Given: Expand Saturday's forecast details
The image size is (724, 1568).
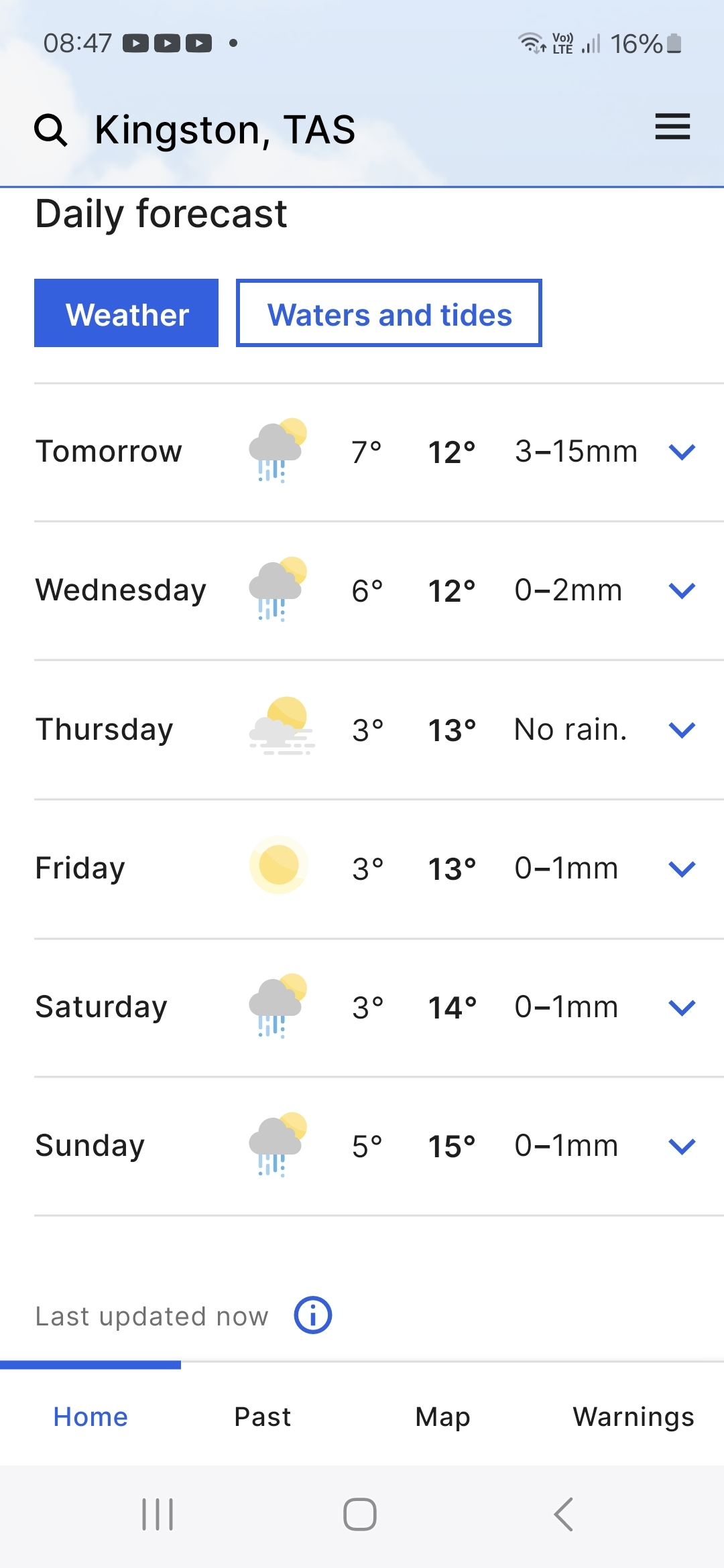Looking at the screenshot, I should point(682,1008).
